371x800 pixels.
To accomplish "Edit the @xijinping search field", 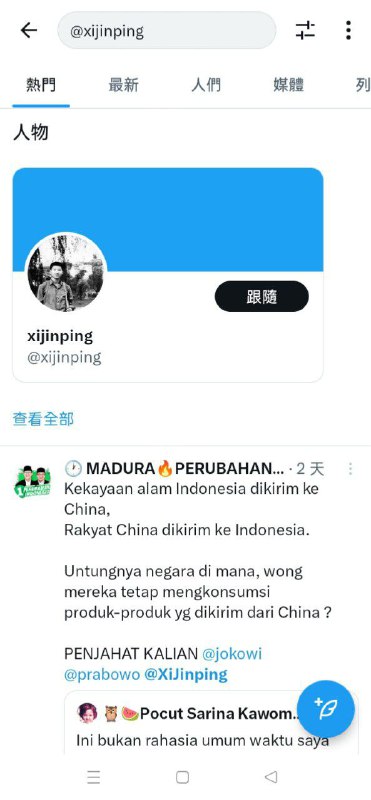I will (x=166, y=31).
